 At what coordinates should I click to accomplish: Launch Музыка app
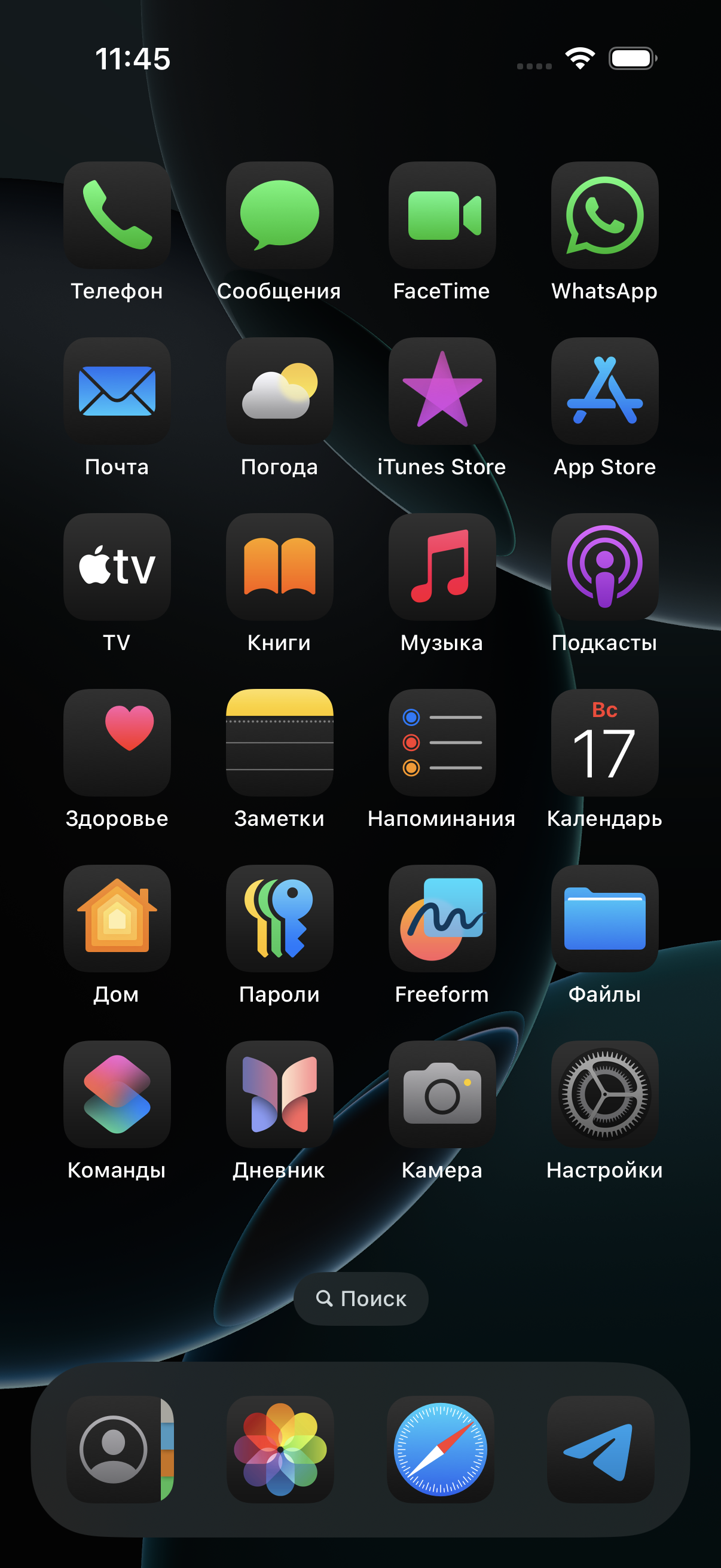click(x=442, y=567)
